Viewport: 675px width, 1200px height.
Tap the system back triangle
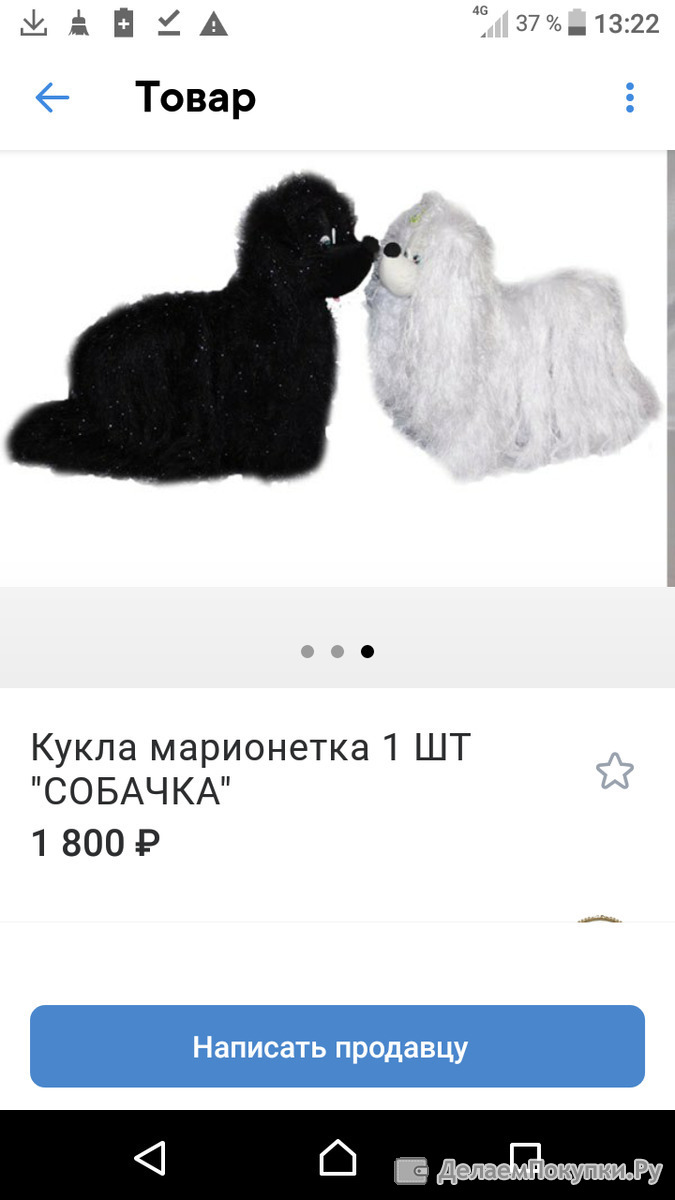(x=150, y=1158)
